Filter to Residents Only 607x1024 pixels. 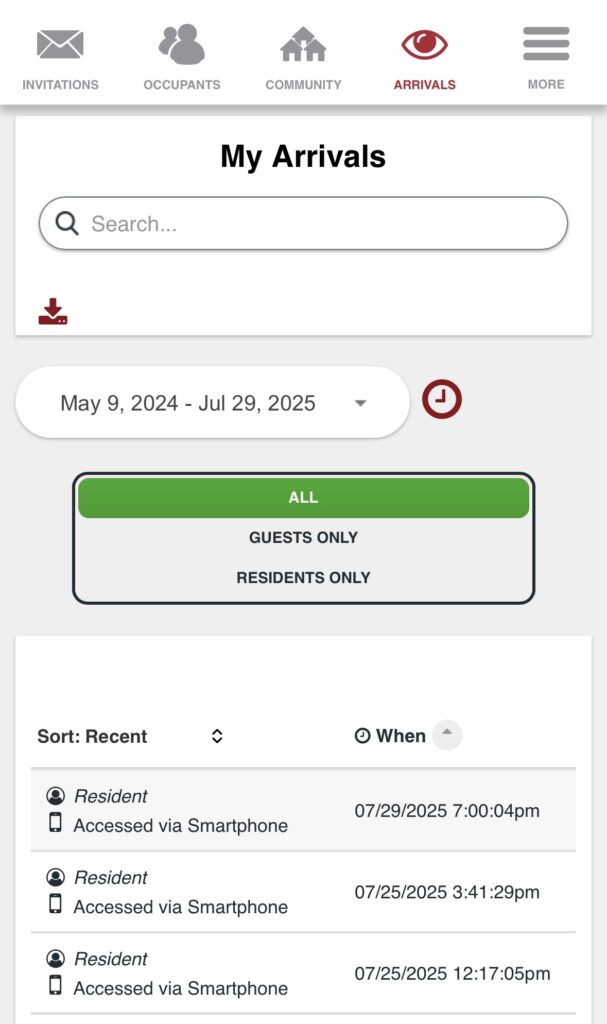(303, 577)
